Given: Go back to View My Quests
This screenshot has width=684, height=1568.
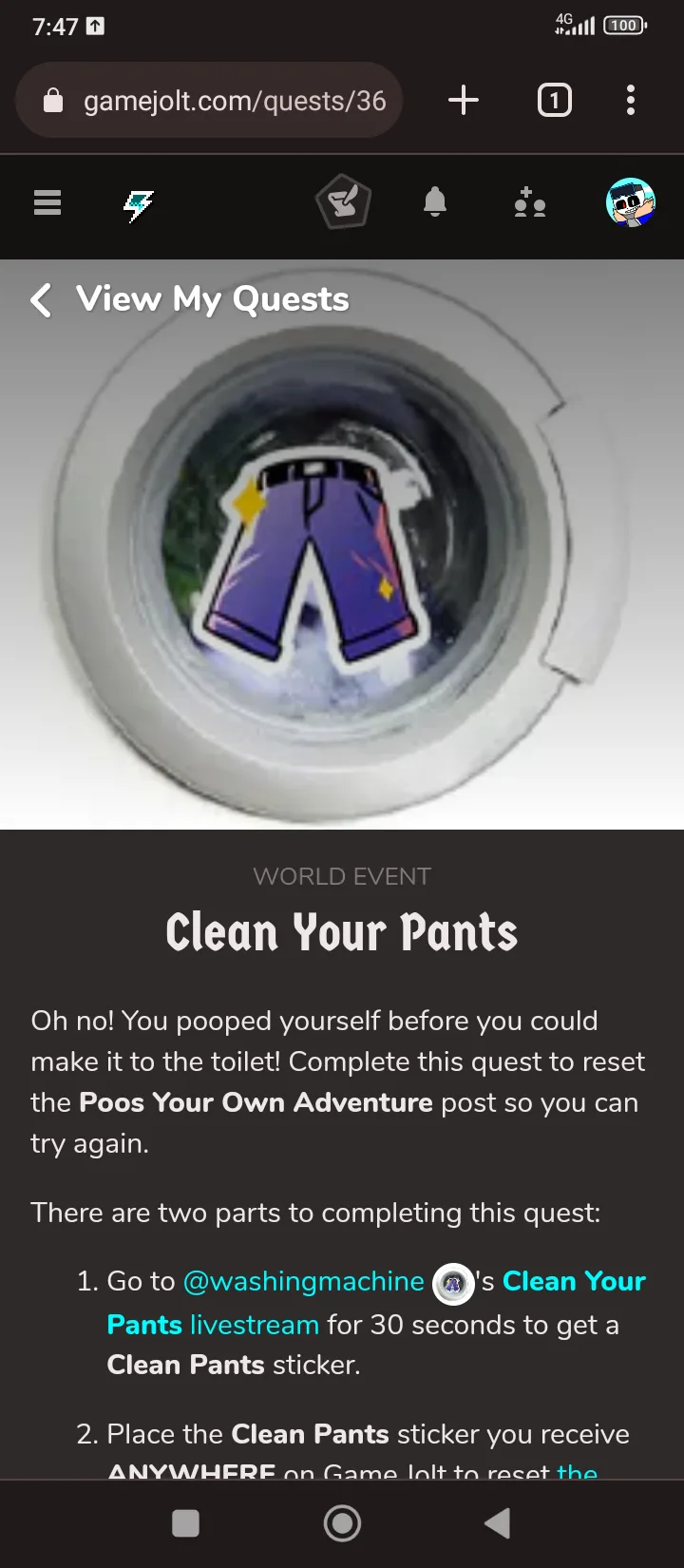Looking at the screenshot, I should tap(190, 299).
